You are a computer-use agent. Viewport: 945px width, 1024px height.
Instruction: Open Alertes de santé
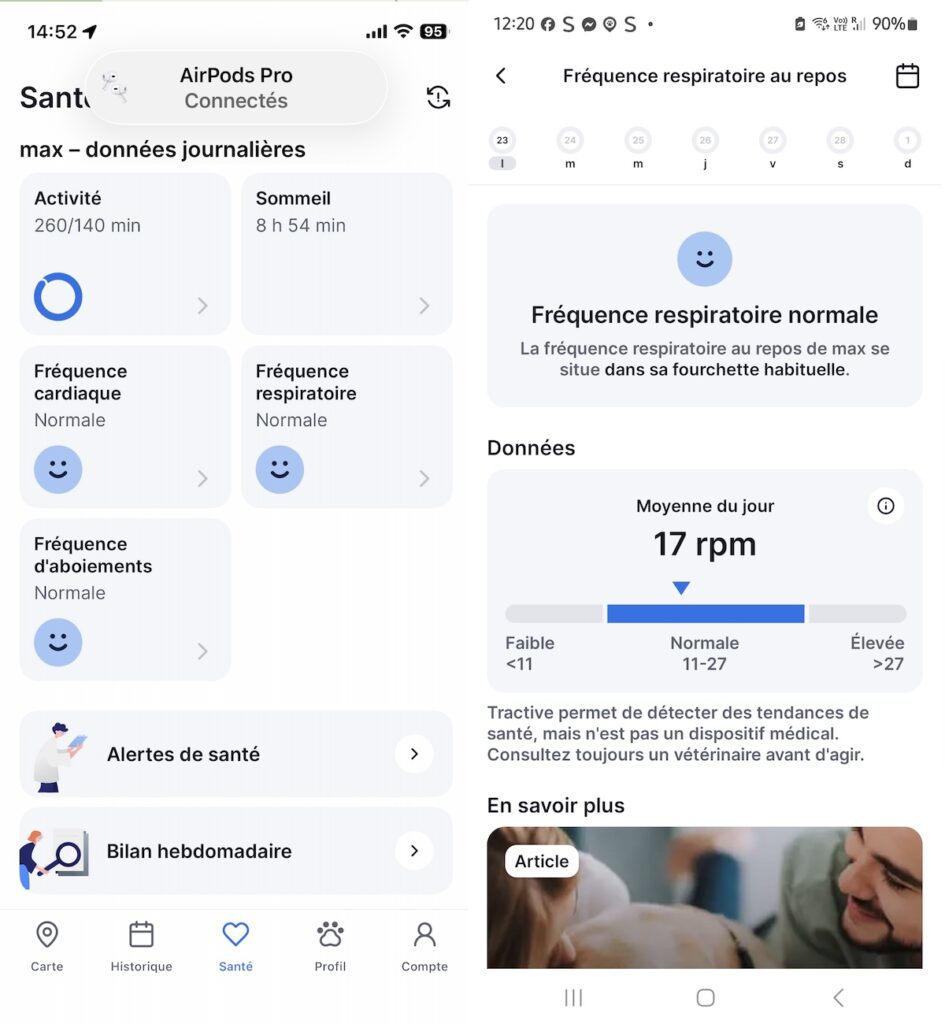pyautogui.click(x=236, y=754)
